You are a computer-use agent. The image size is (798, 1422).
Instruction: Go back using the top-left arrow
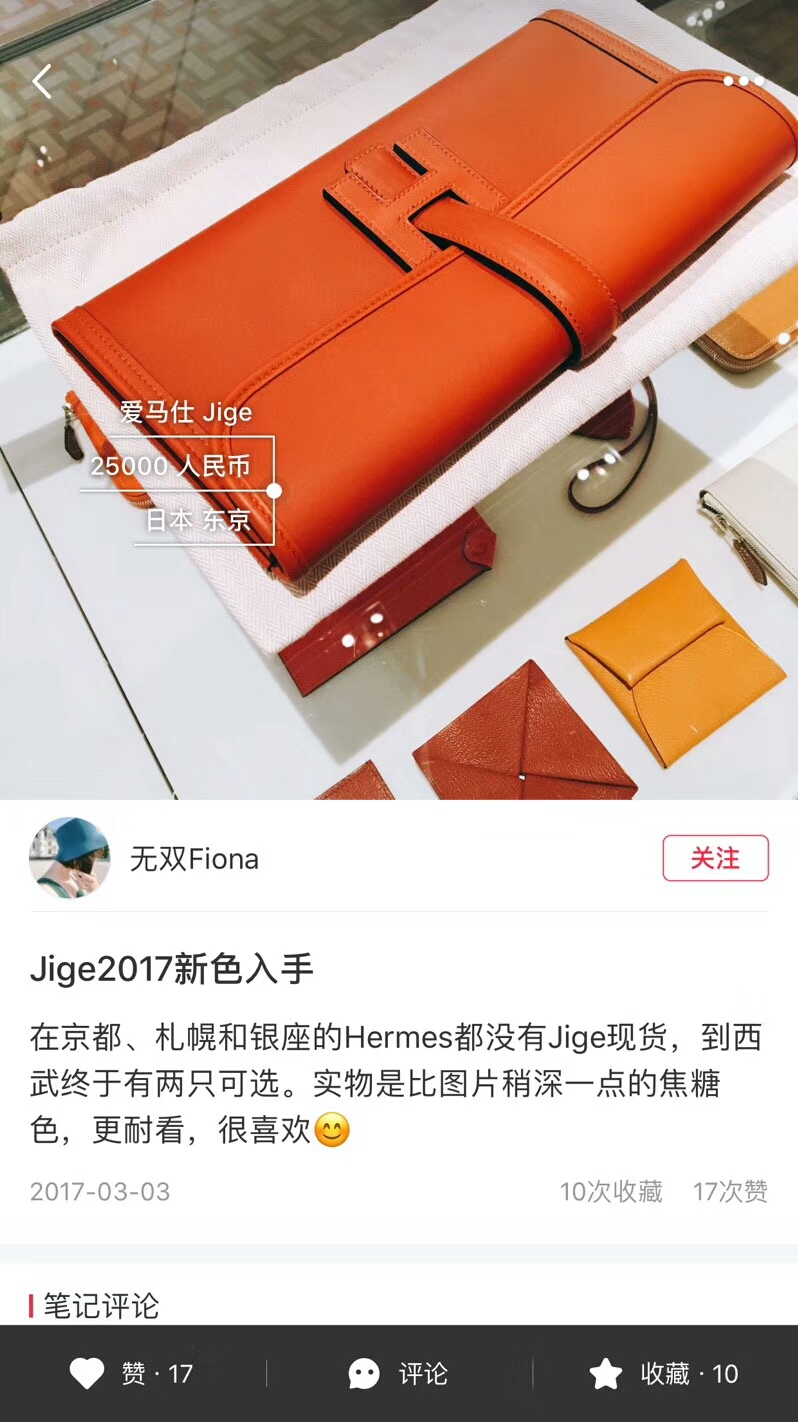42,82
